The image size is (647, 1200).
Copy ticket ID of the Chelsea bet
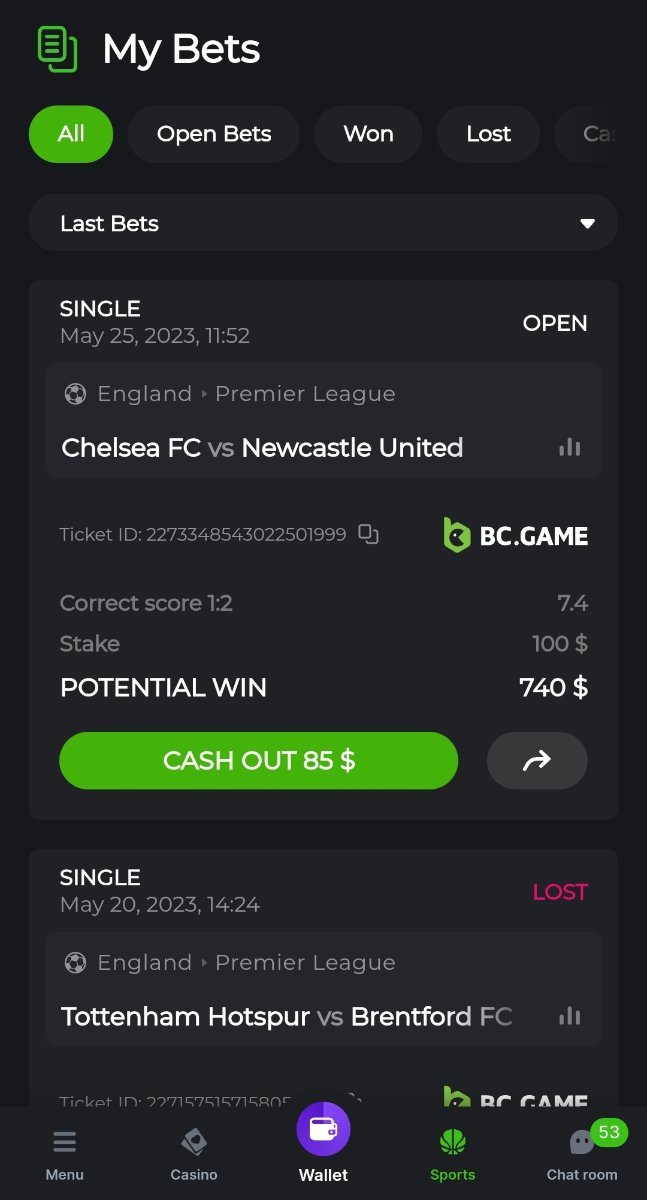[369, 534]
